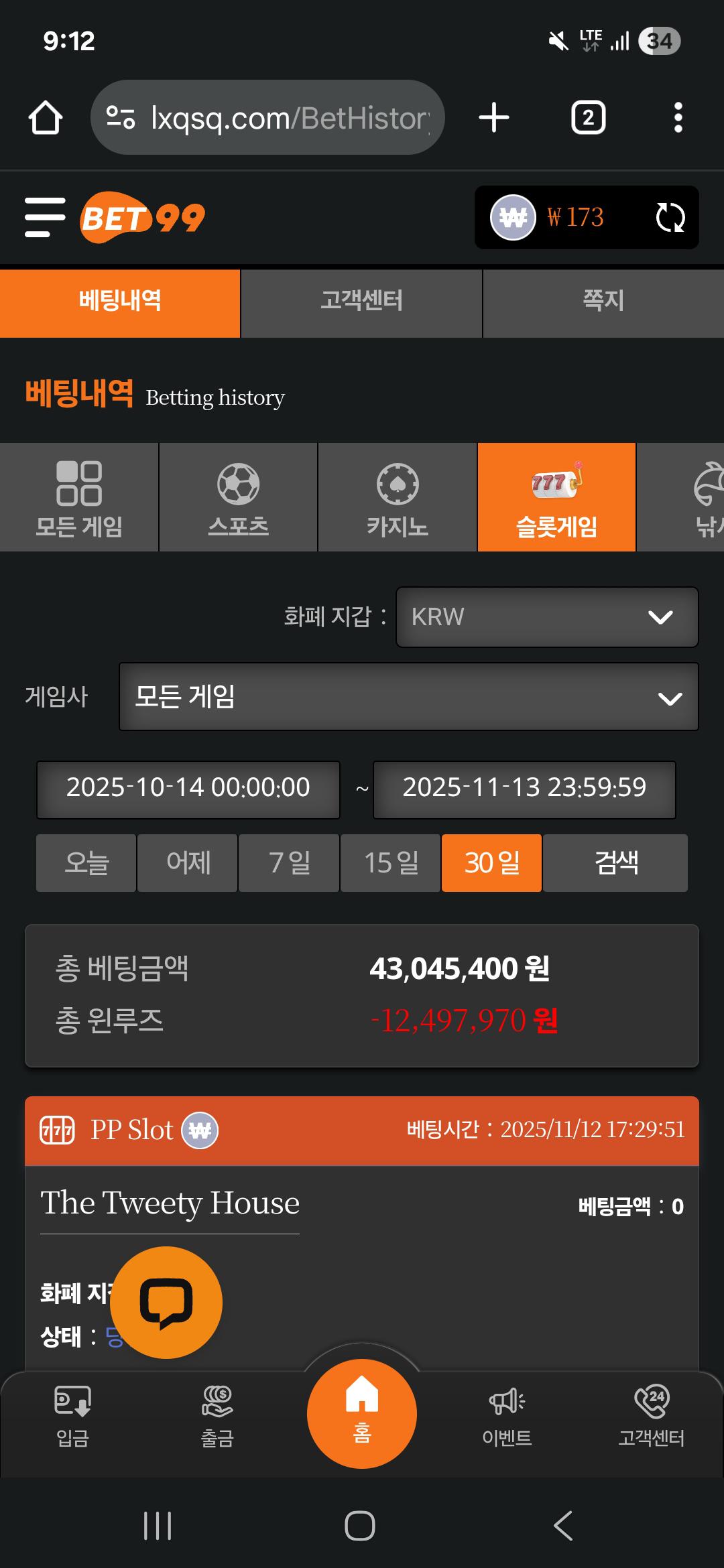
Task: Return to the 홈 home screen
Action: (362, 1413)
